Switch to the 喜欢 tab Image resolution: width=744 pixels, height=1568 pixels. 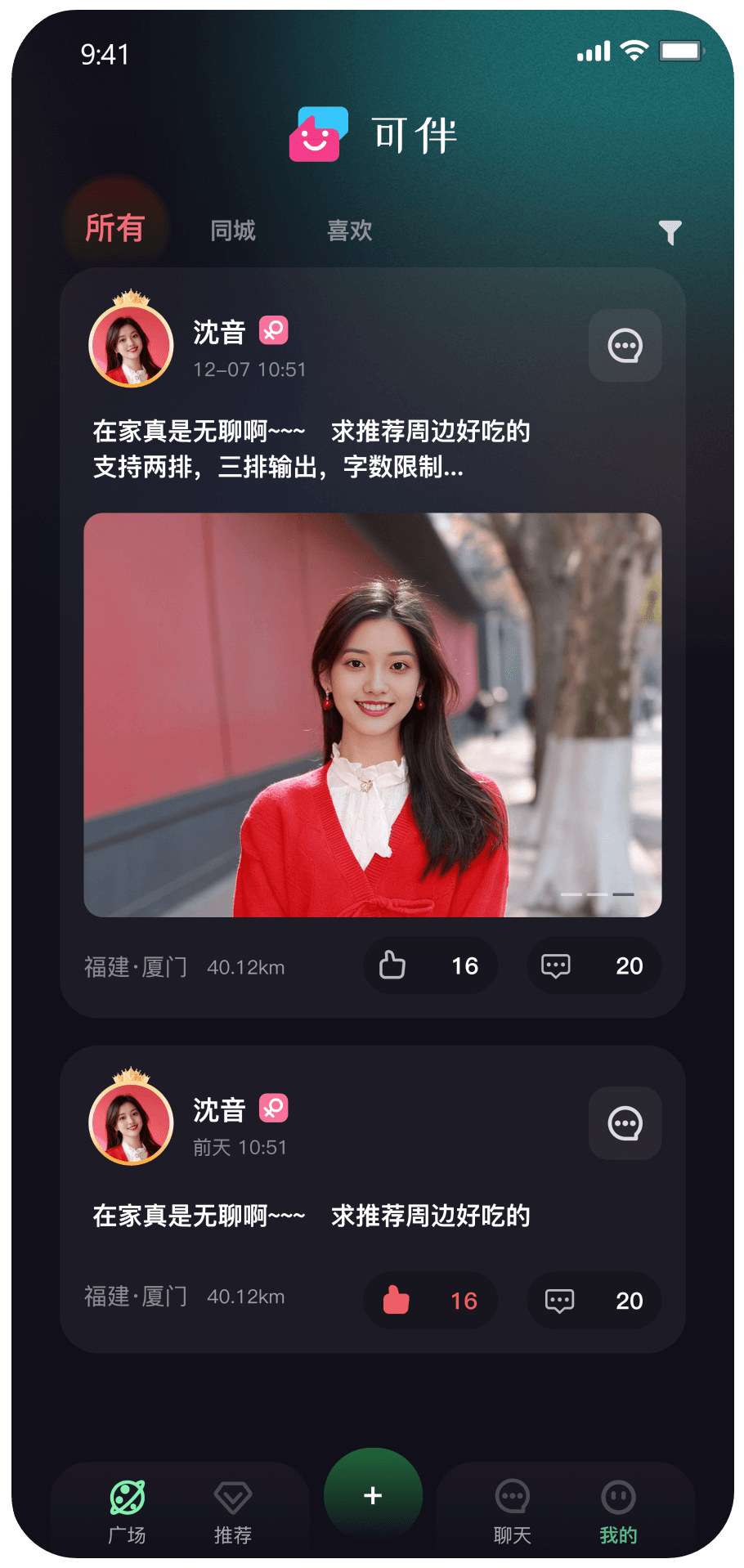point(350,231)
